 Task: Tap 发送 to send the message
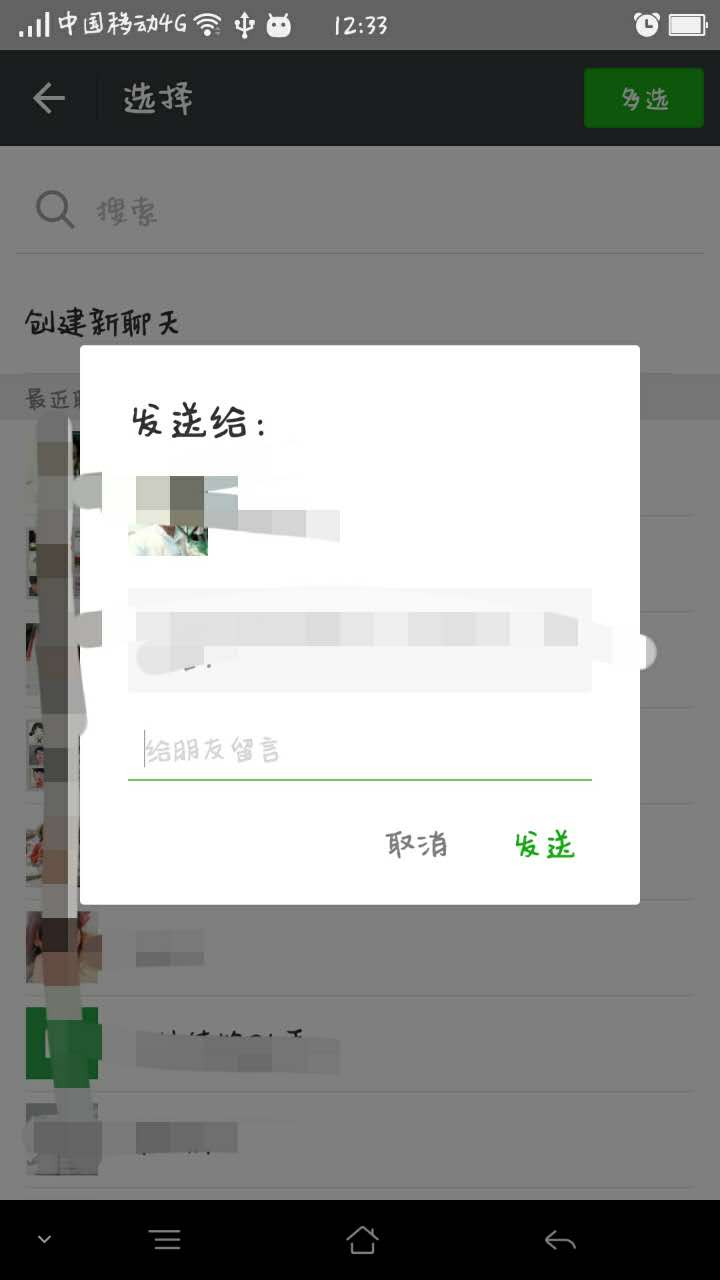click(545, 845)
